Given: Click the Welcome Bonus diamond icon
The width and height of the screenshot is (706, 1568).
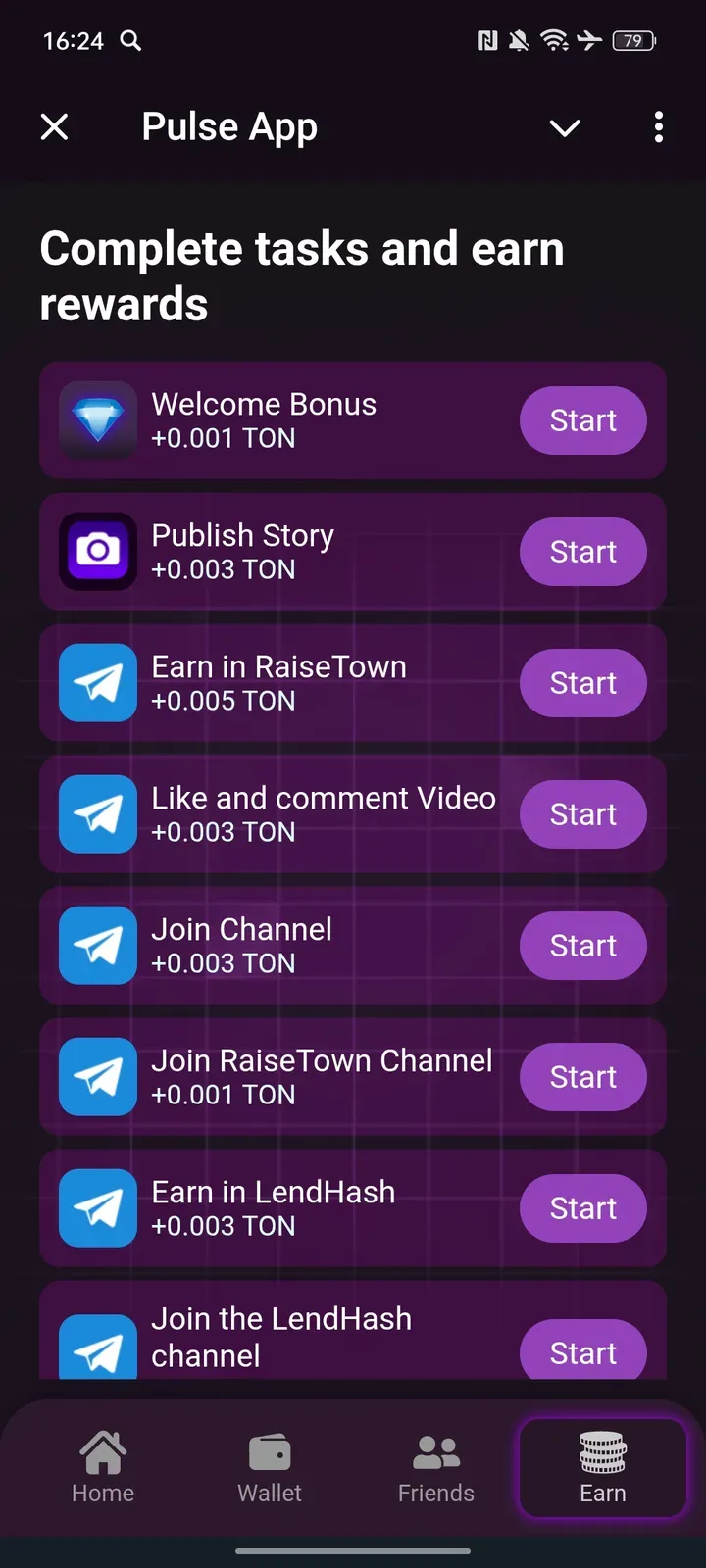Looking at the screenshot, I should point(98,420).
